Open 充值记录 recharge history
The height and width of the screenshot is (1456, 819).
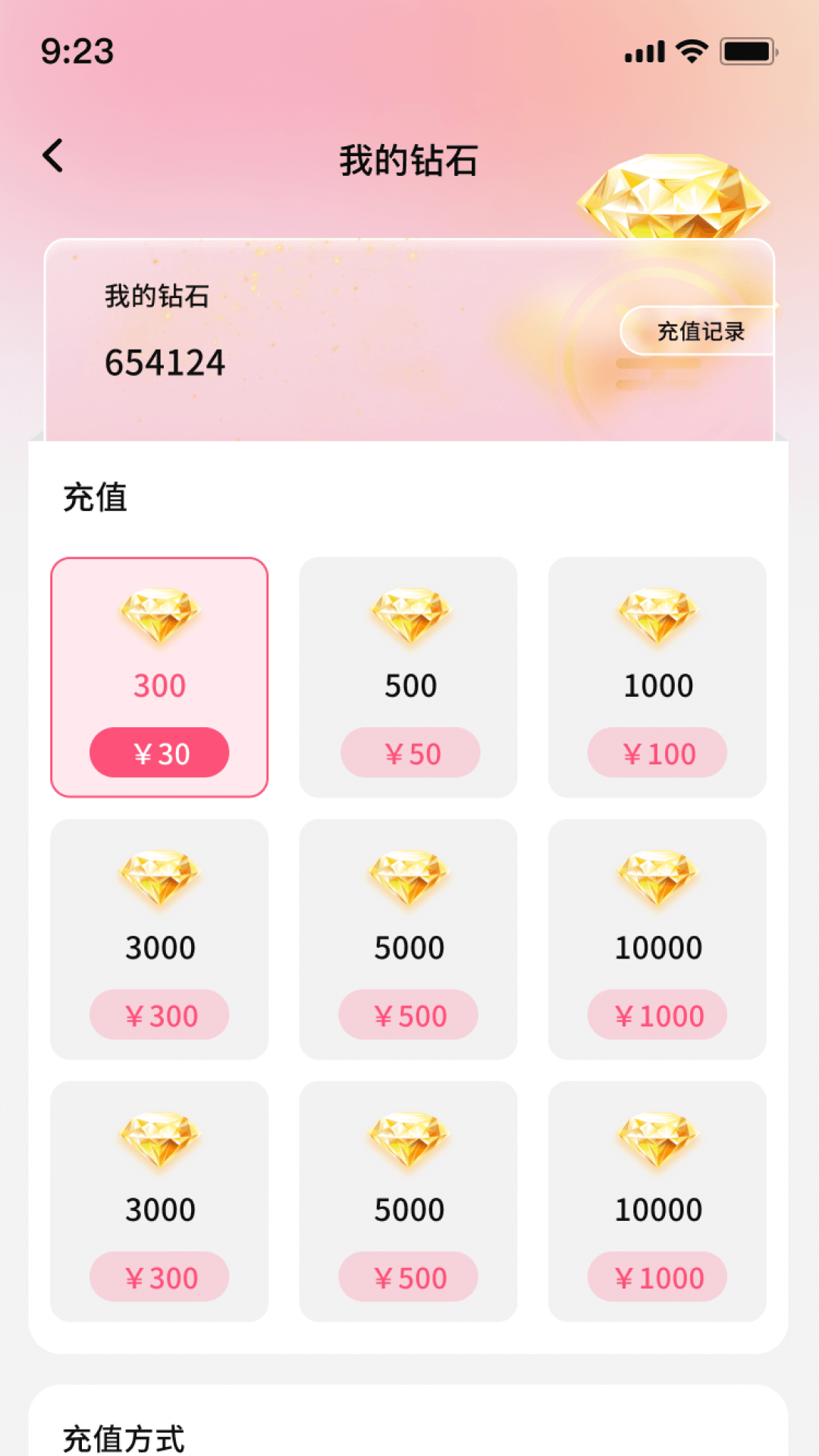699,331
